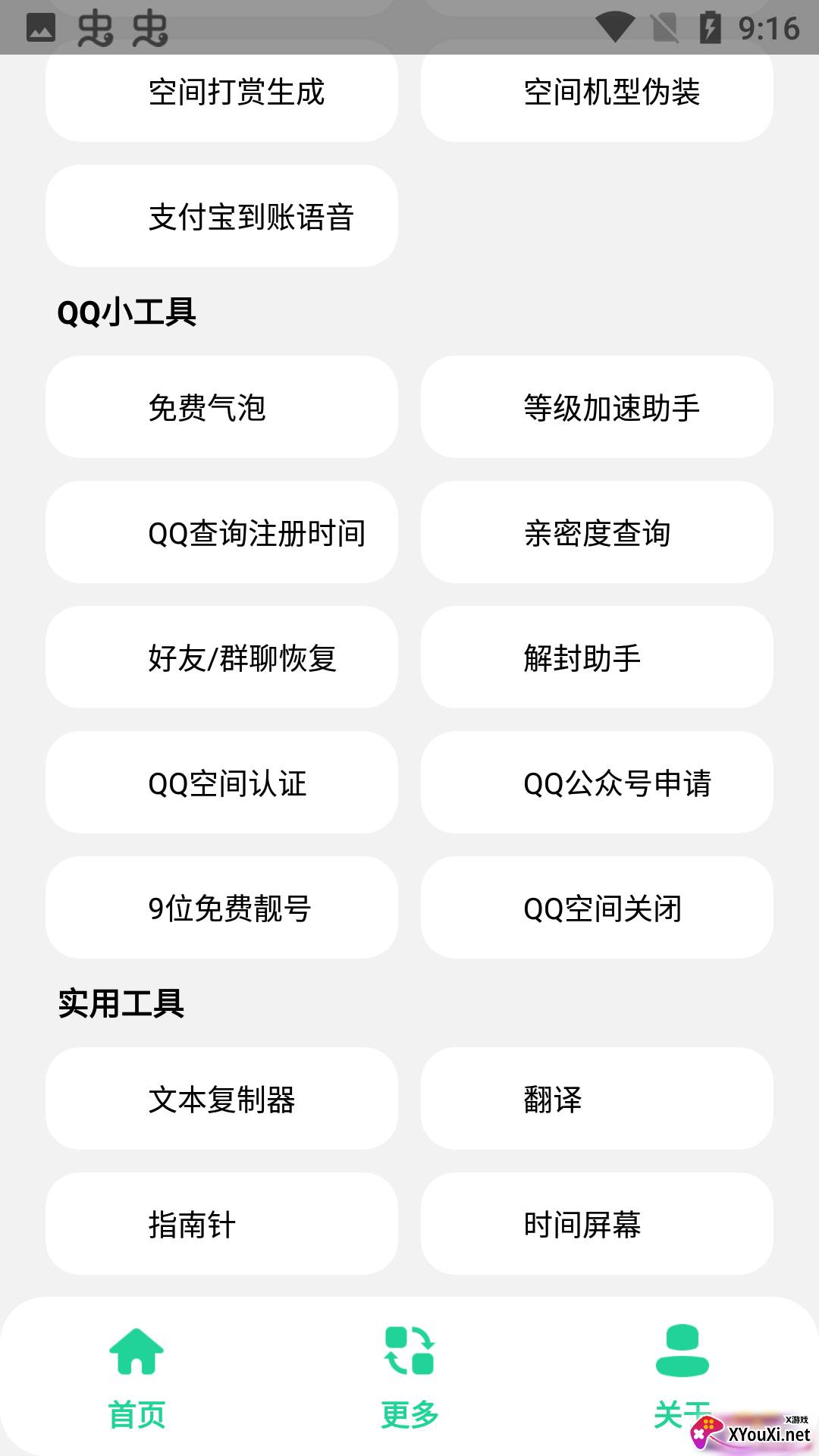The height and width of the screenshot is (1456, 819).
Task: Select 9位免费靓号
Action: pyautogui.click(x=221, y=908)
